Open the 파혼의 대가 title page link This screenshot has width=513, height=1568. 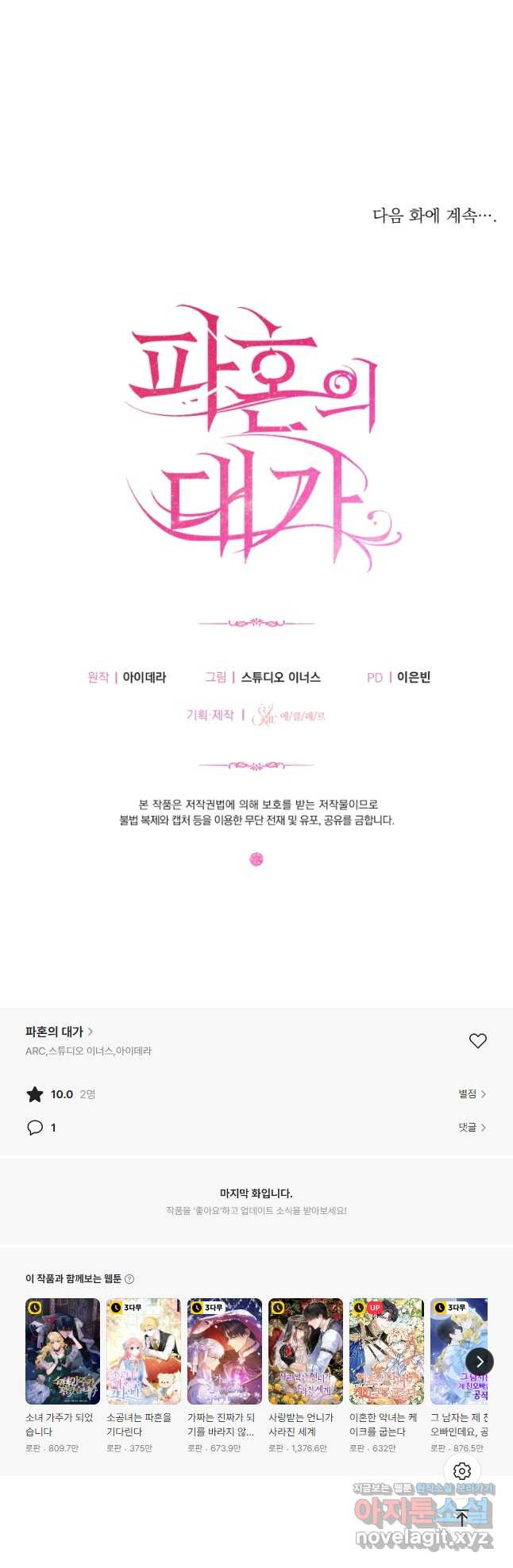(x=59, y=1032)
